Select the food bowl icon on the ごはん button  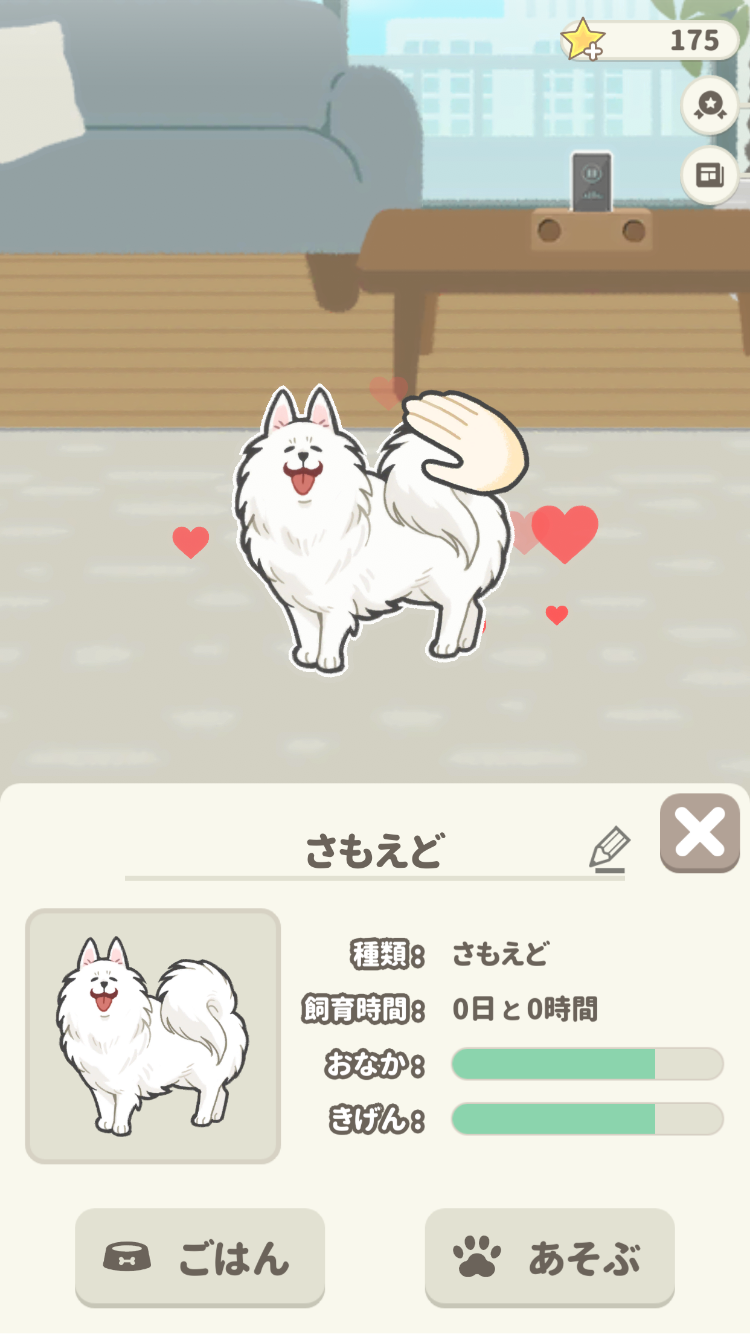pos(125,1257)
